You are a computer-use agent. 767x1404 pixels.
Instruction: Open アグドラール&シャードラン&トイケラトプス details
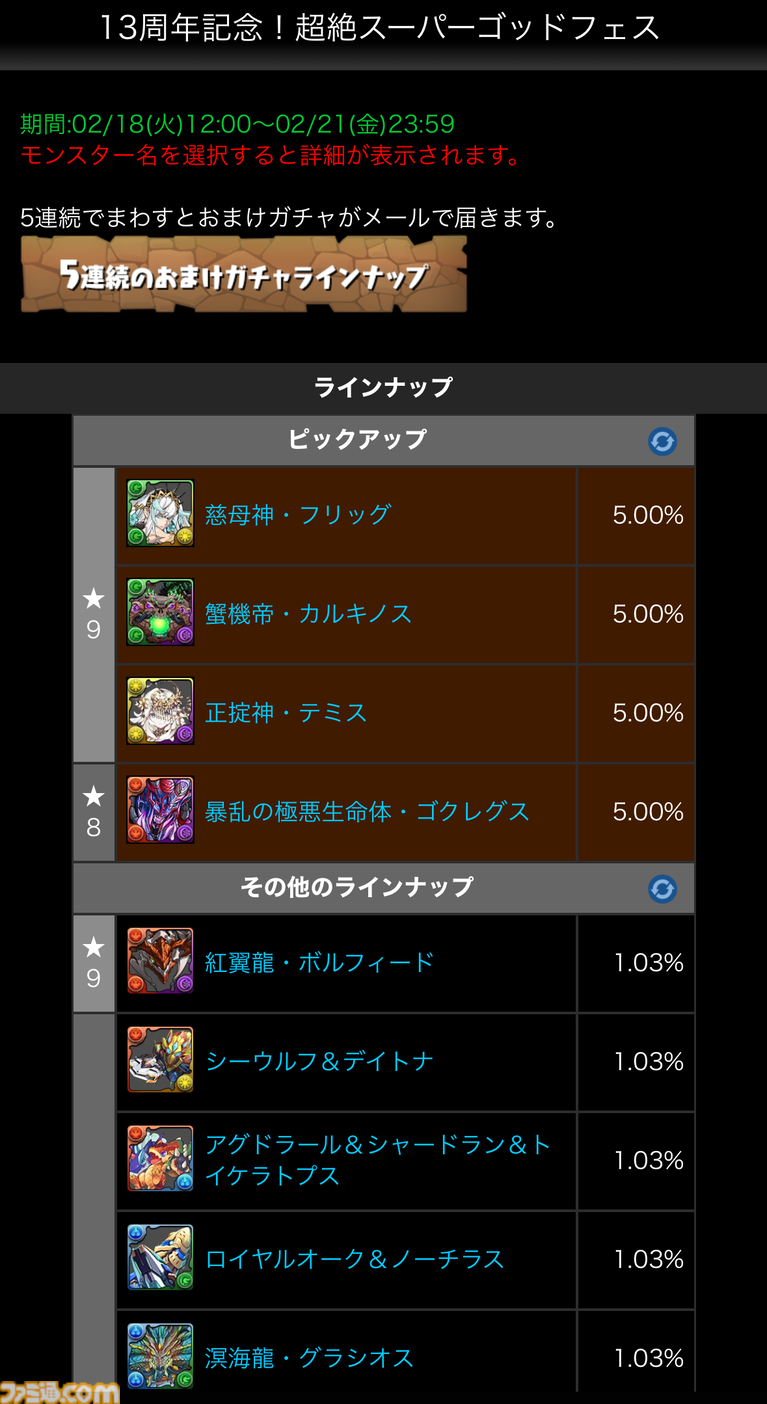[377, 1160]
